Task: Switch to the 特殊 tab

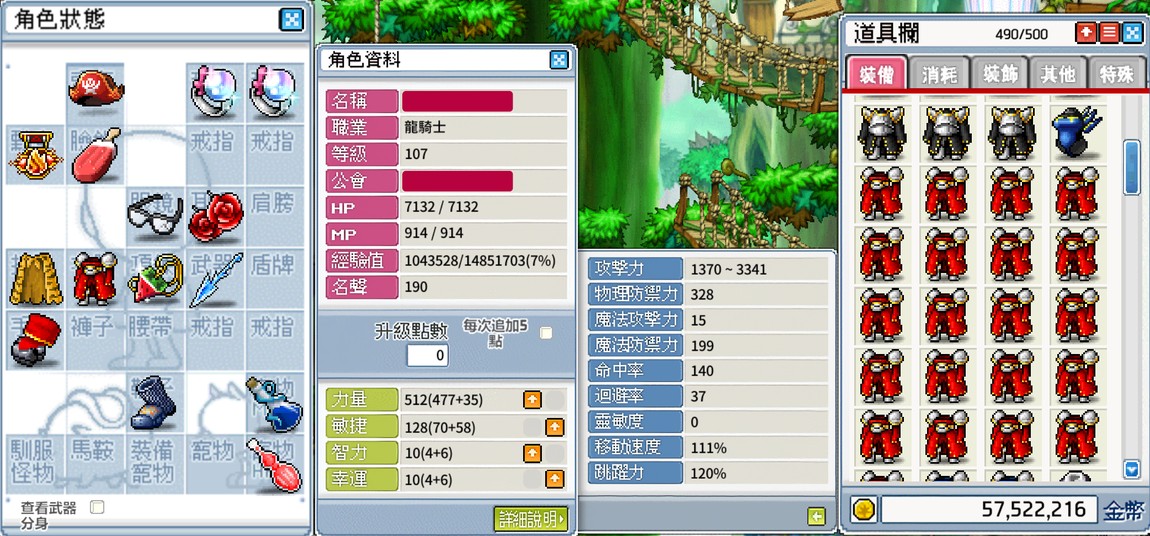Action: 1115,74
